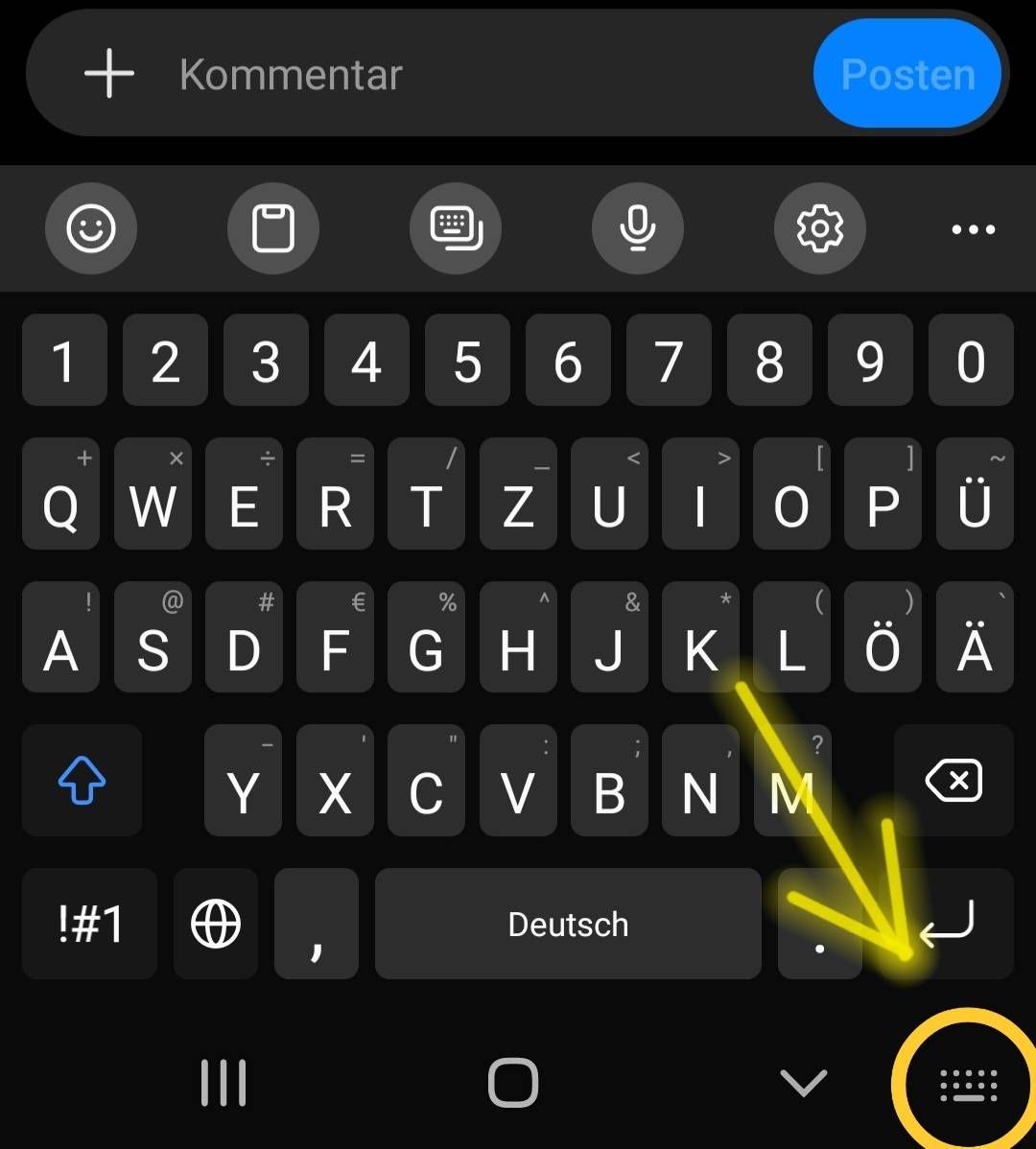Viewport: 1036px width, 1149px height.
Task: Go to the home screen
Action: [513, 1083]
